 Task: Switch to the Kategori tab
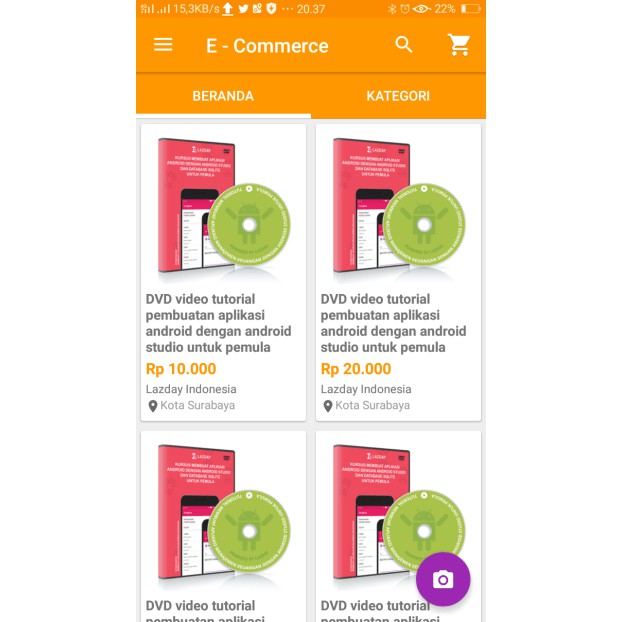pyautogui.click(x=398, y=96)
